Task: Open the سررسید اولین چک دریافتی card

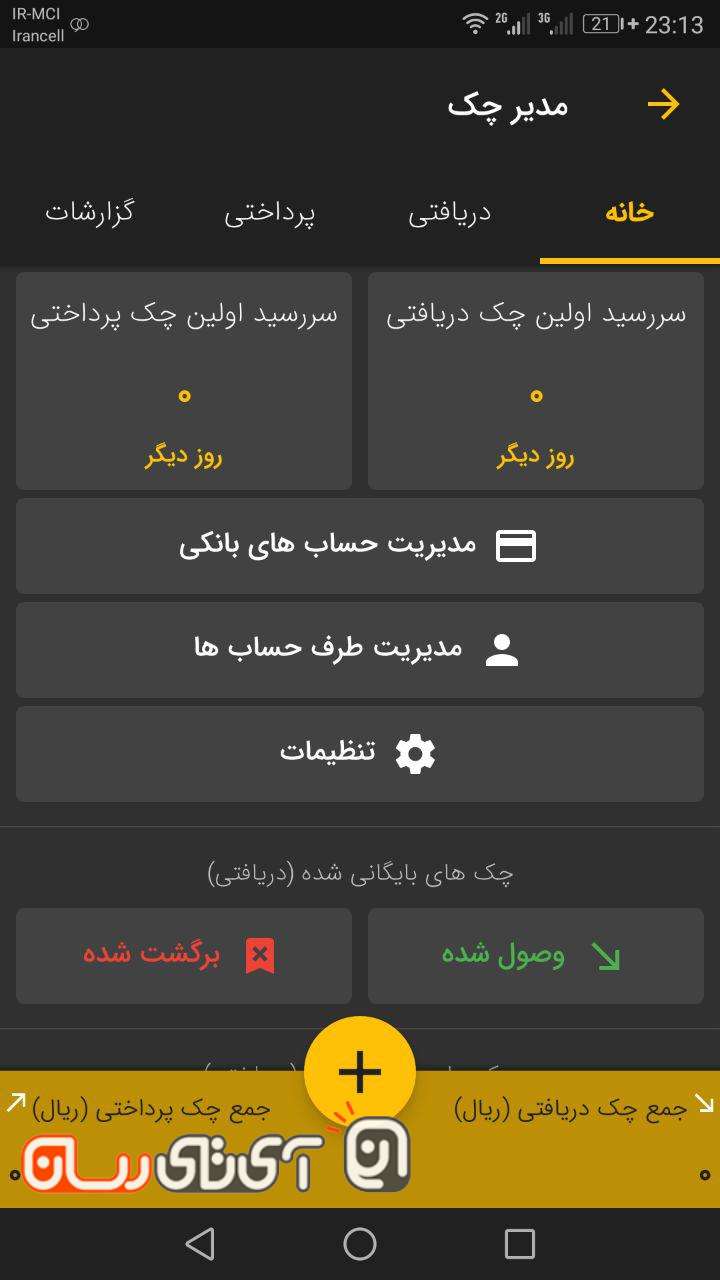Action: click(536, 381)
